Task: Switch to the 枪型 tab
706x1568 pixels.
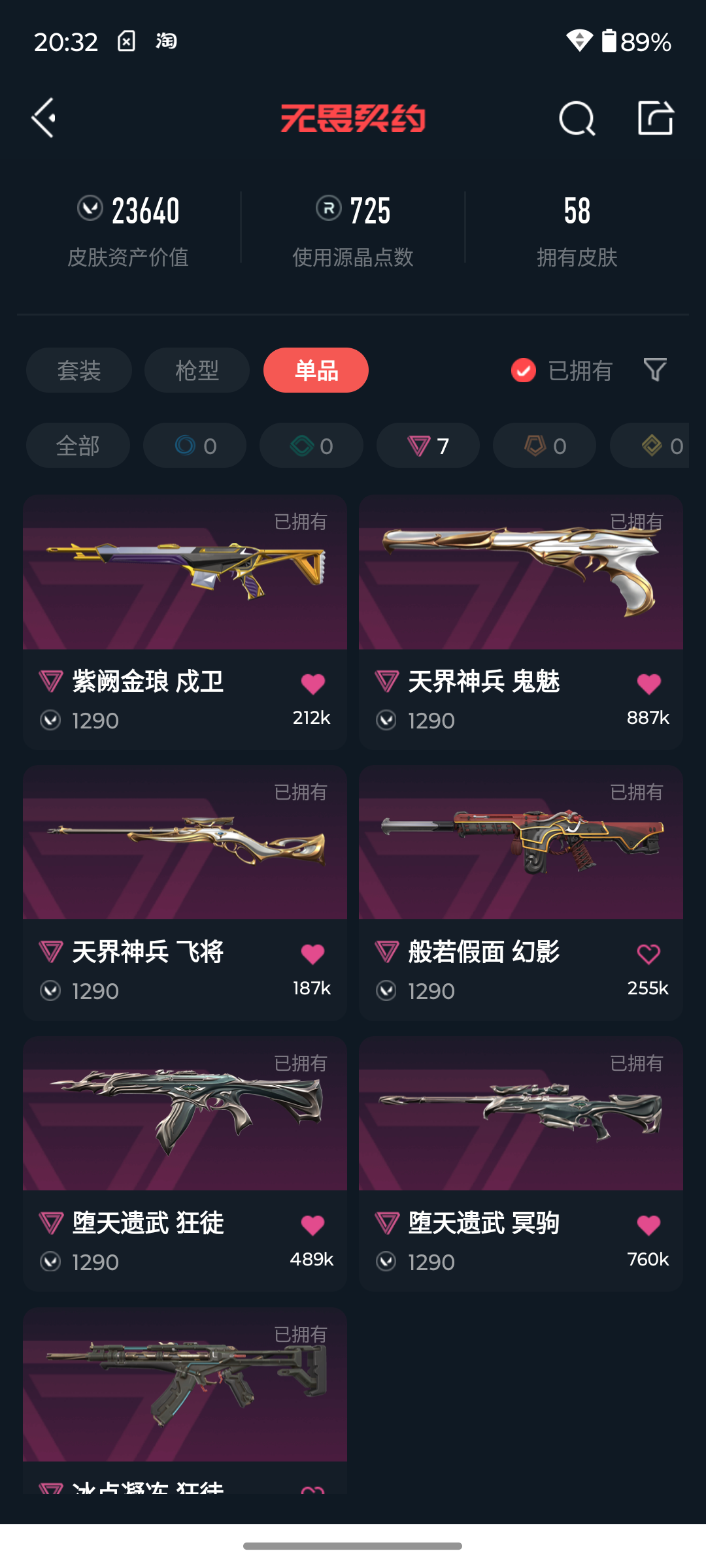Action: tap(197, 370)
